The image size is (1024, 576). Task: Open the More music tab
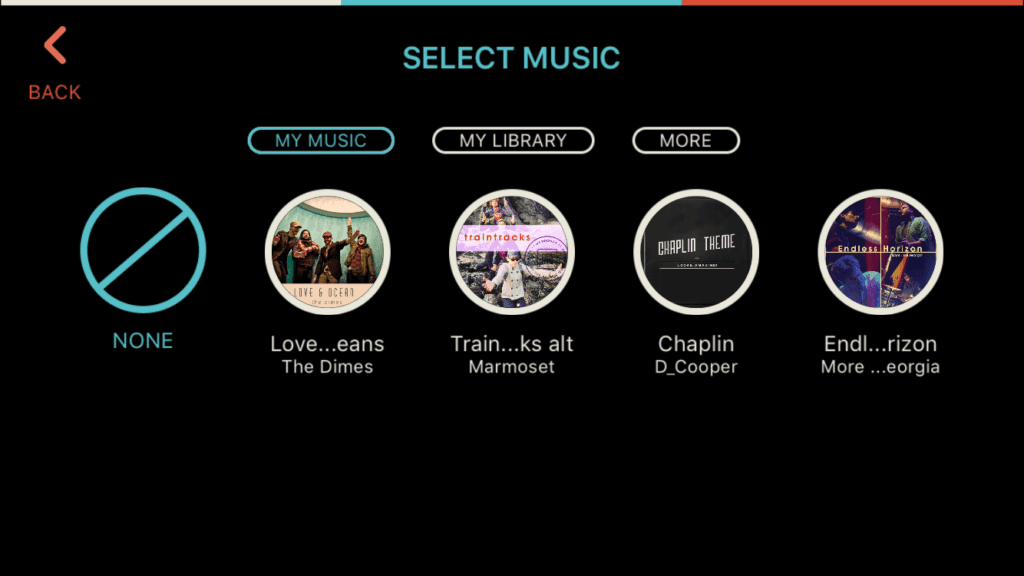click(685, 141)
